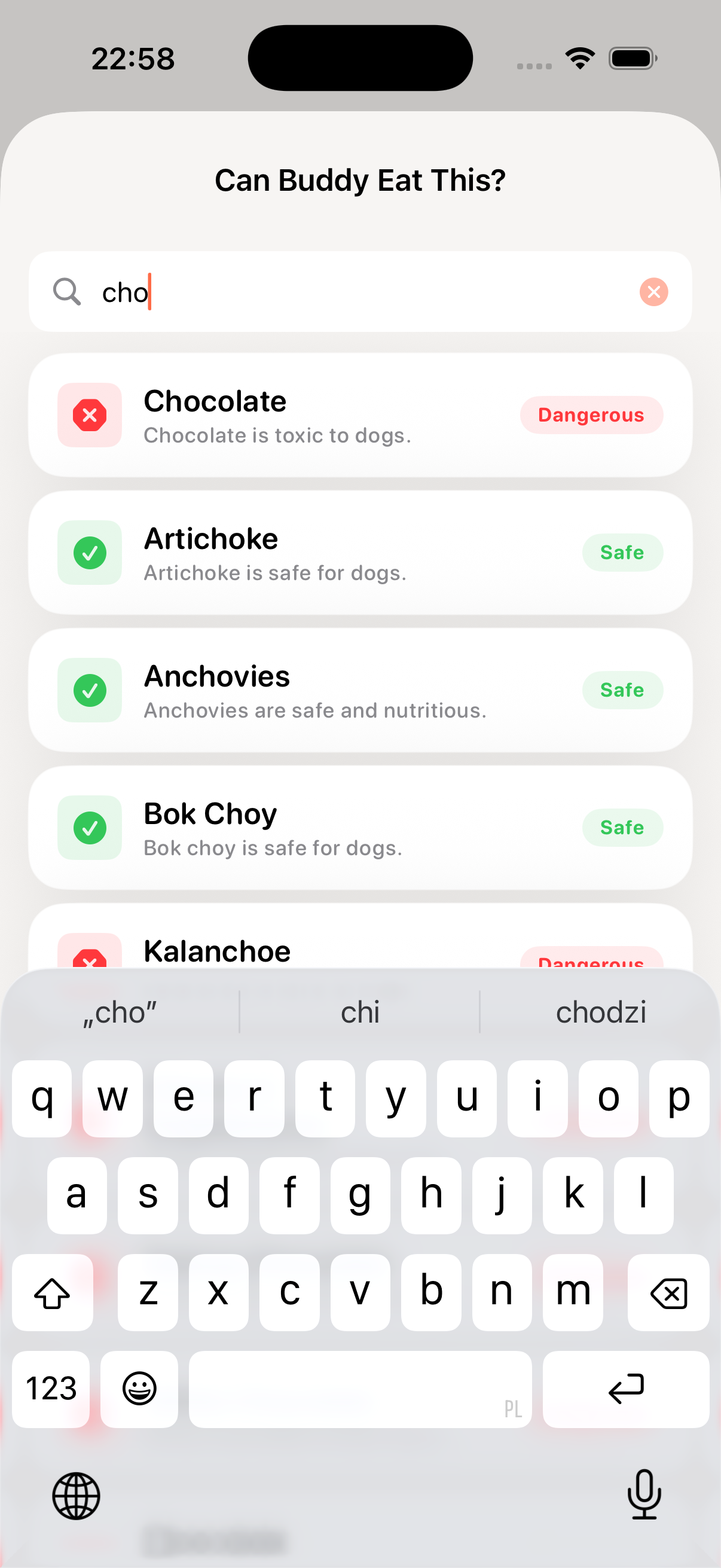Pick the "chi" keyboard suggestion

(359, 1013)
